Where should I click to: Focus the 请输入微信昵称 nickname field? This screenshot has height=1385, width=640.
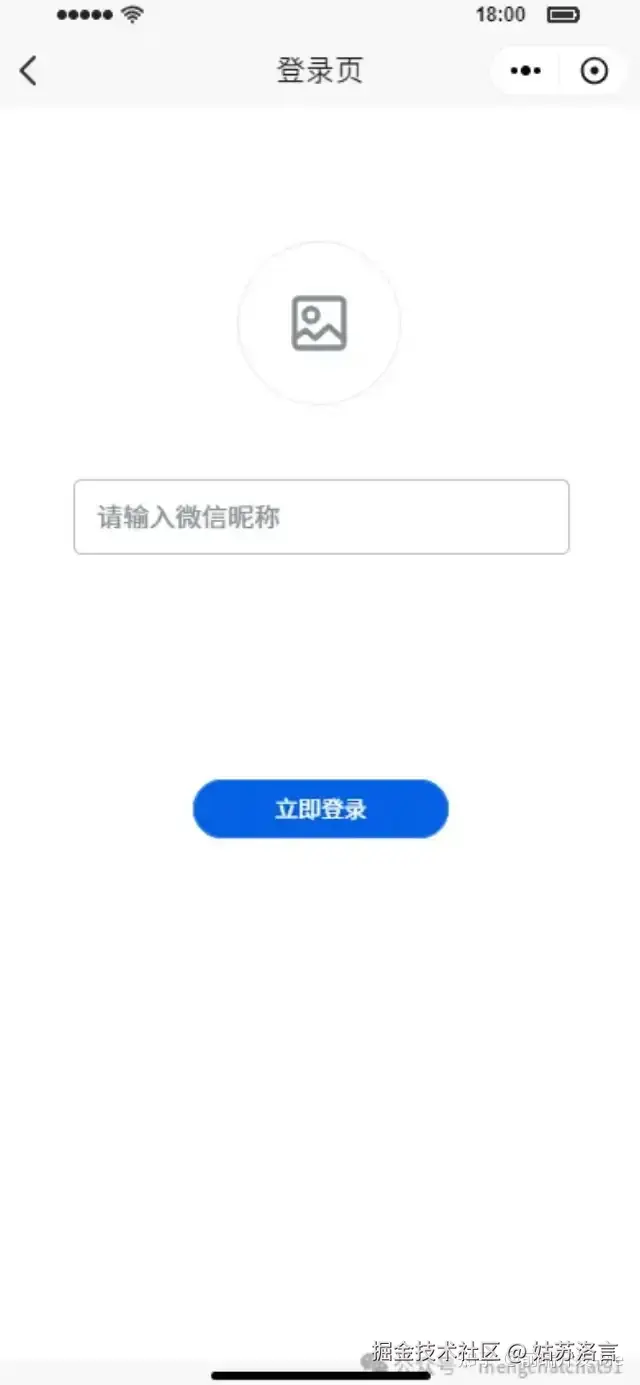pyautogui.click(x=321, y=517)
